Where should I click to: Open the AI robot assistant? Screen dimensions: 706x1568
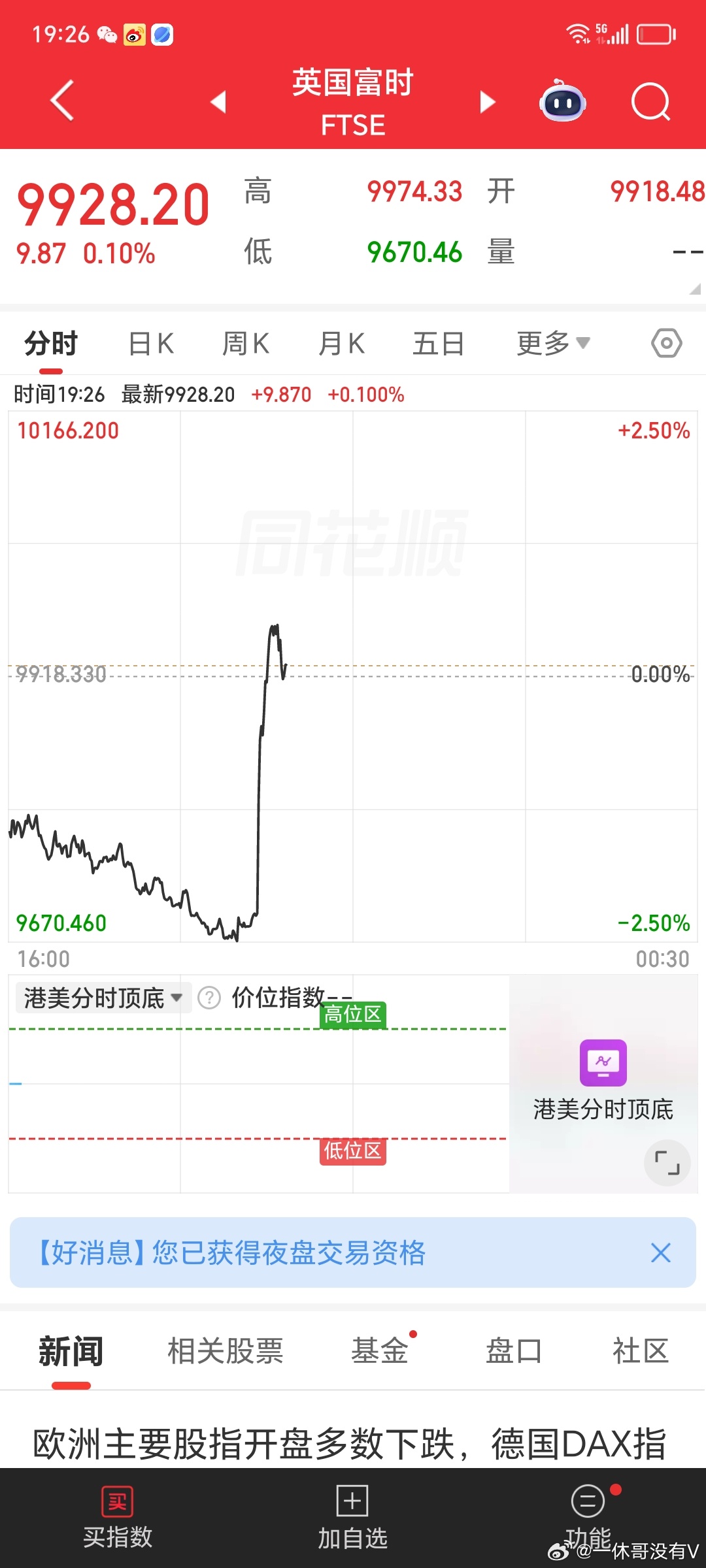coord(561,102)
